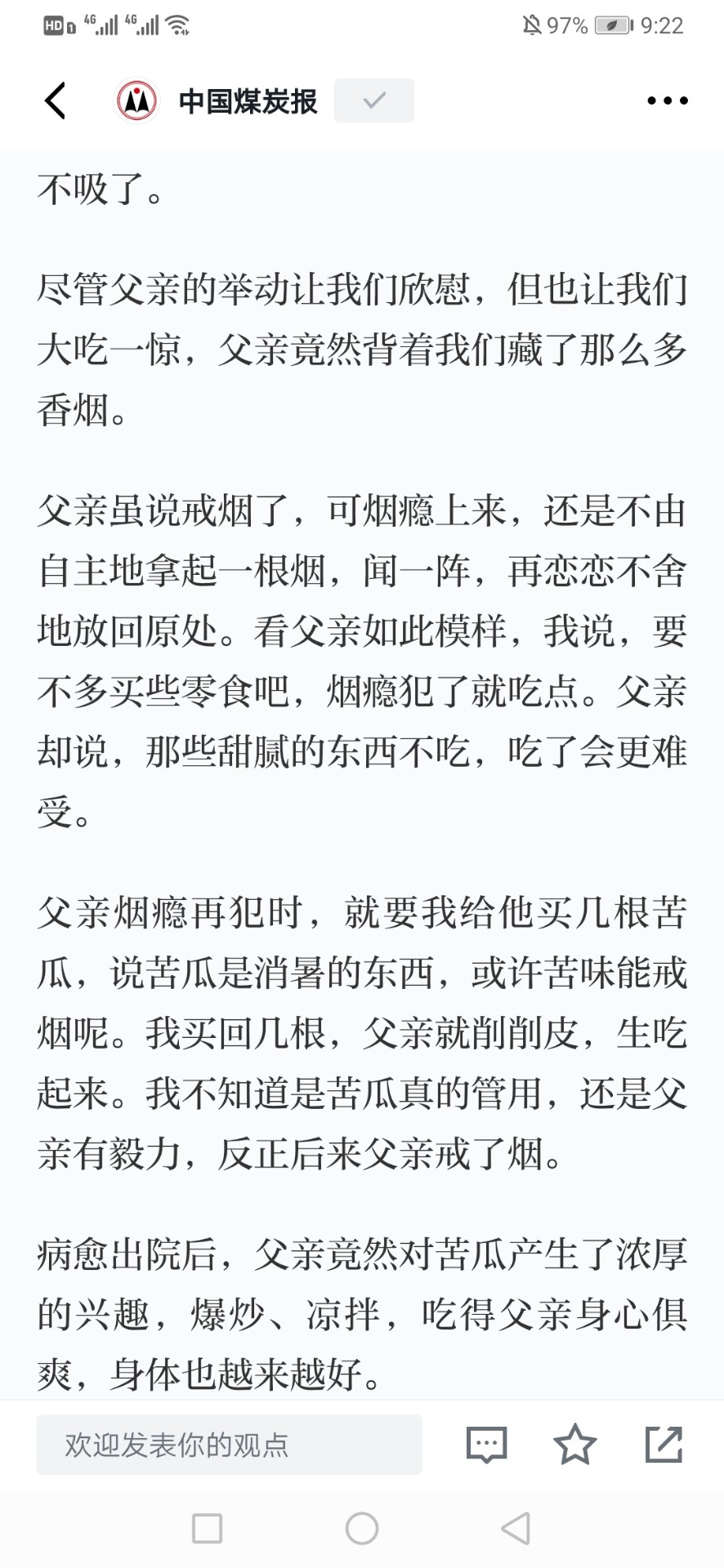The height and width of the screenshot is (1568, 724).
Task: Tap the followed checkmark button
Action: point(374,100)
